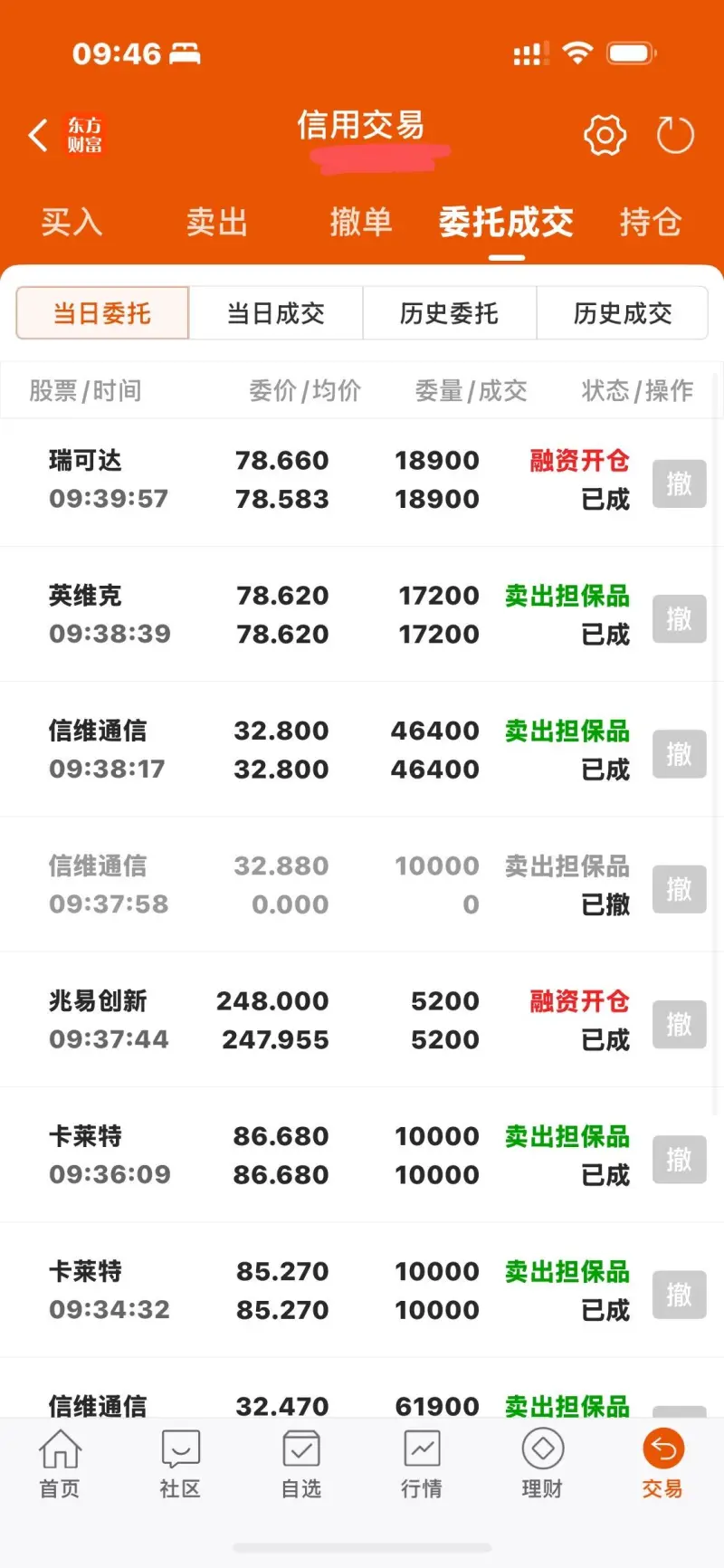Image resolution: width=724 pixels, height=1568 pixels.
Task: Select the 当日成交 segment
Action: tap(275, 313)
